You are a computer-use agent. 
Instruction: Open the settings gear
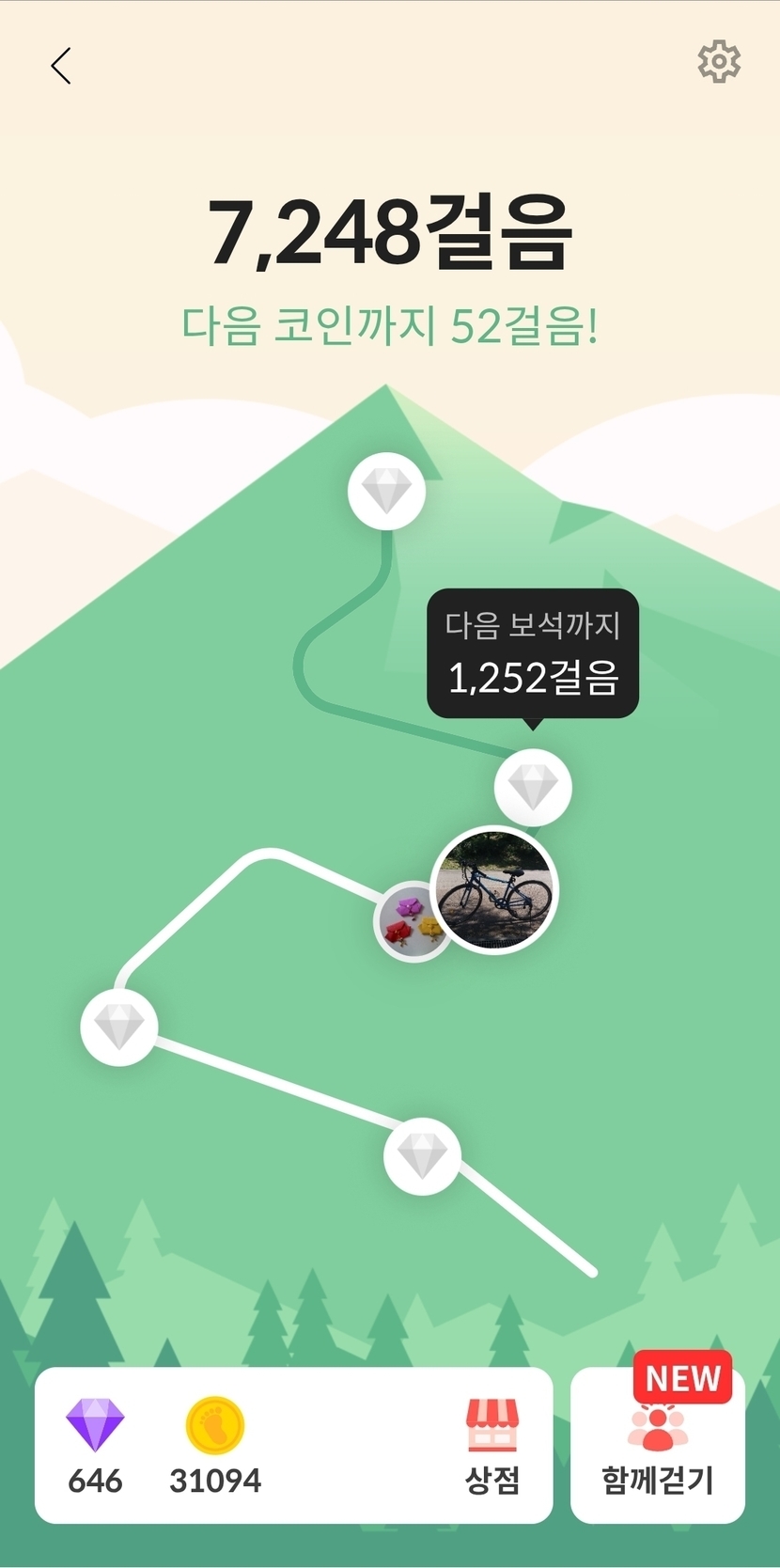[719, 62]
